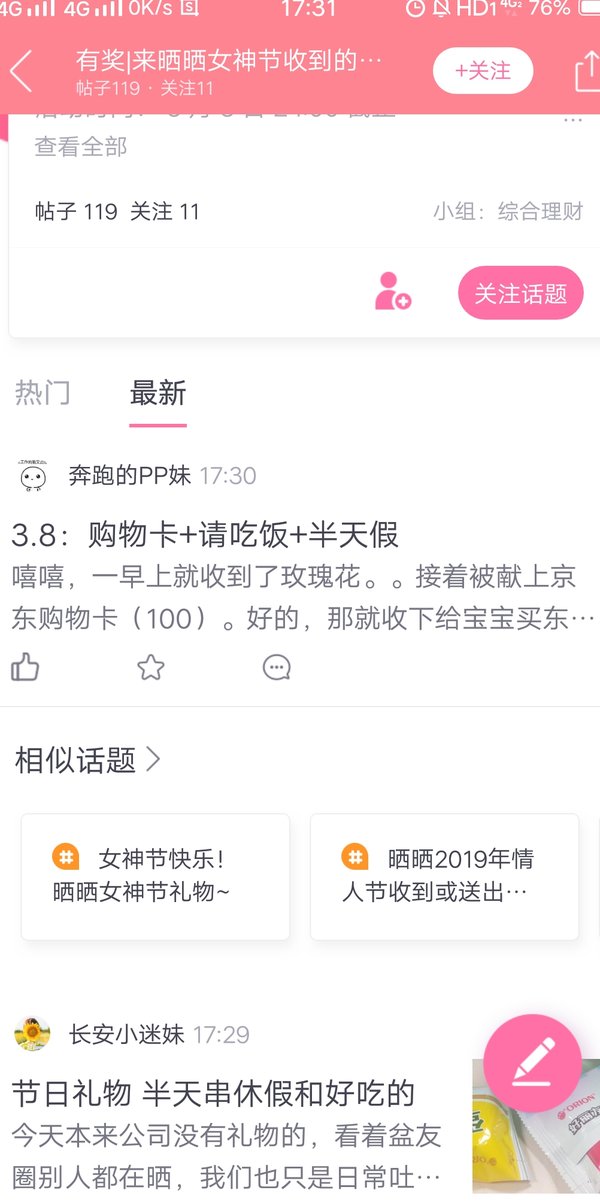Viewport: 600px width, 1202px height.
Task: Open topic 晒晒2019年情人节收到或送出
Action: 444,876
